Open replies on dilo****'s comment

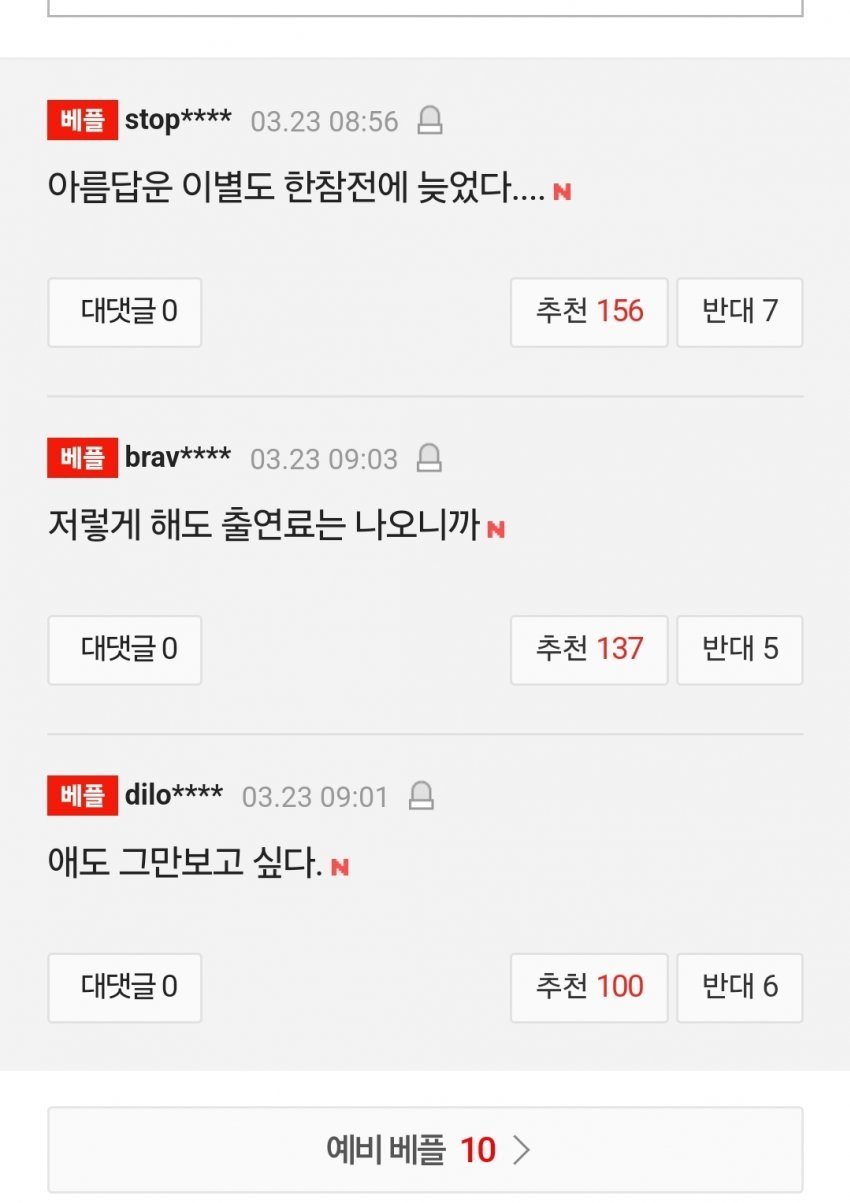click(125, 988)
